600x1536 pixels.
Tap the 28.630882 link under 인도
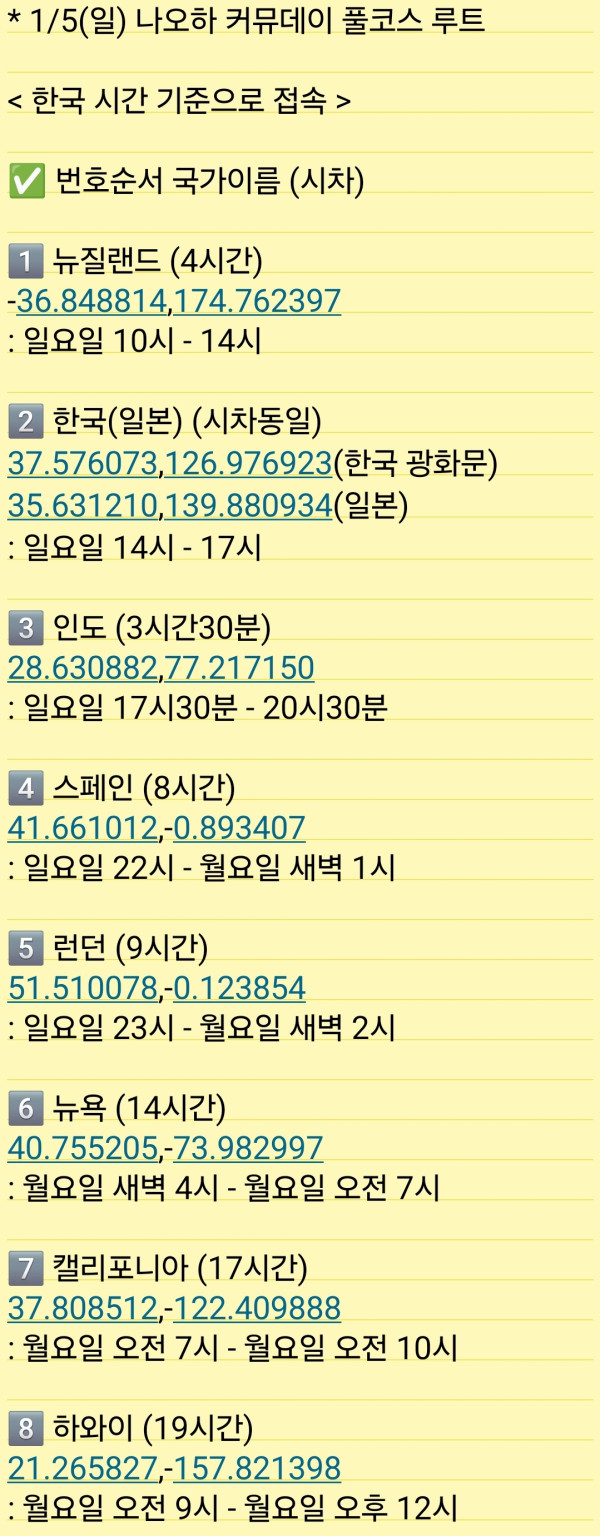point(82,667)
